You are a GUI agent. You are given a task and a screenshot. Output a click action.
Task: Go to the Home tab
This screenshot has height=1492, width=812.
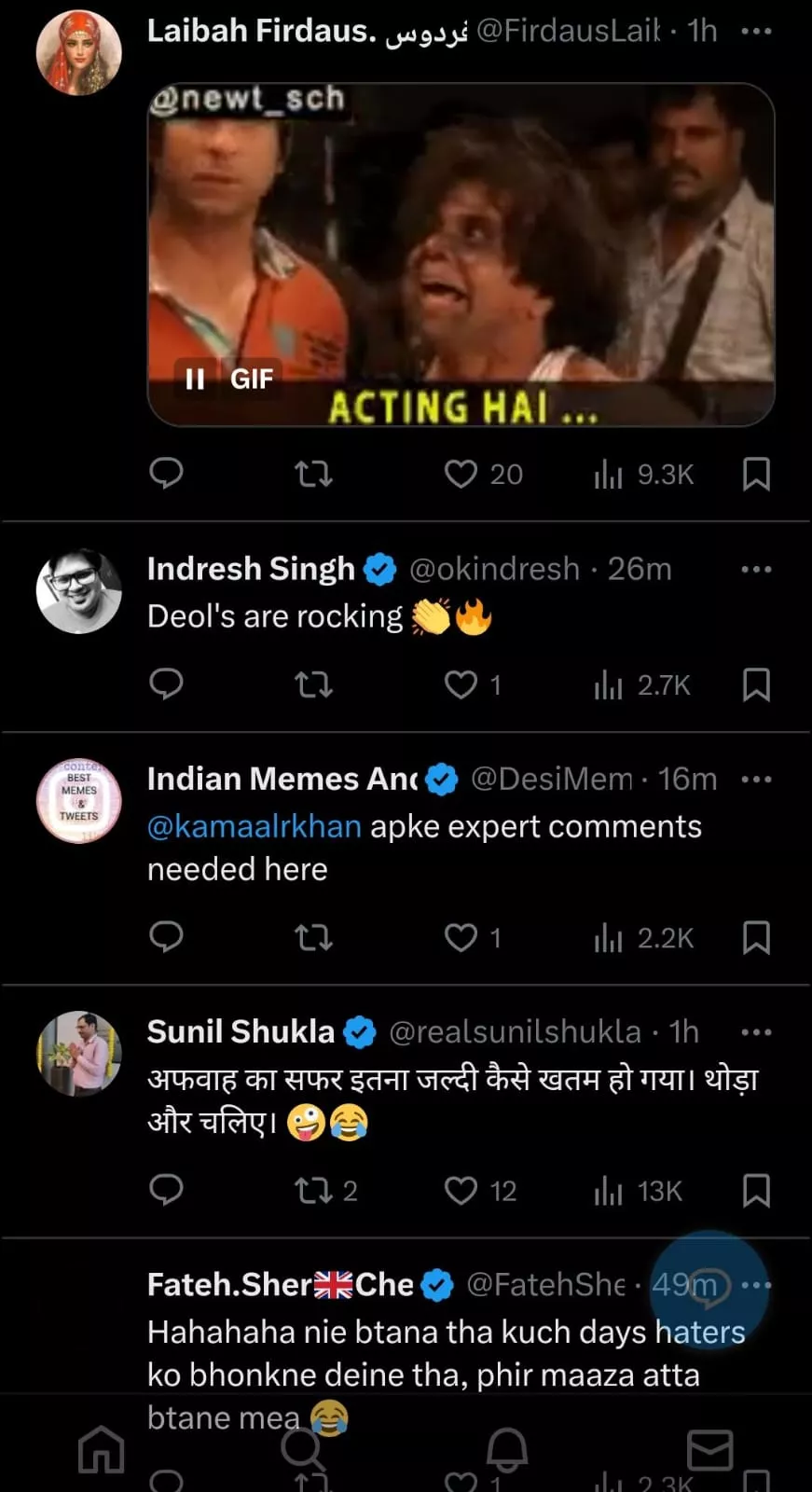[101, 1449]
